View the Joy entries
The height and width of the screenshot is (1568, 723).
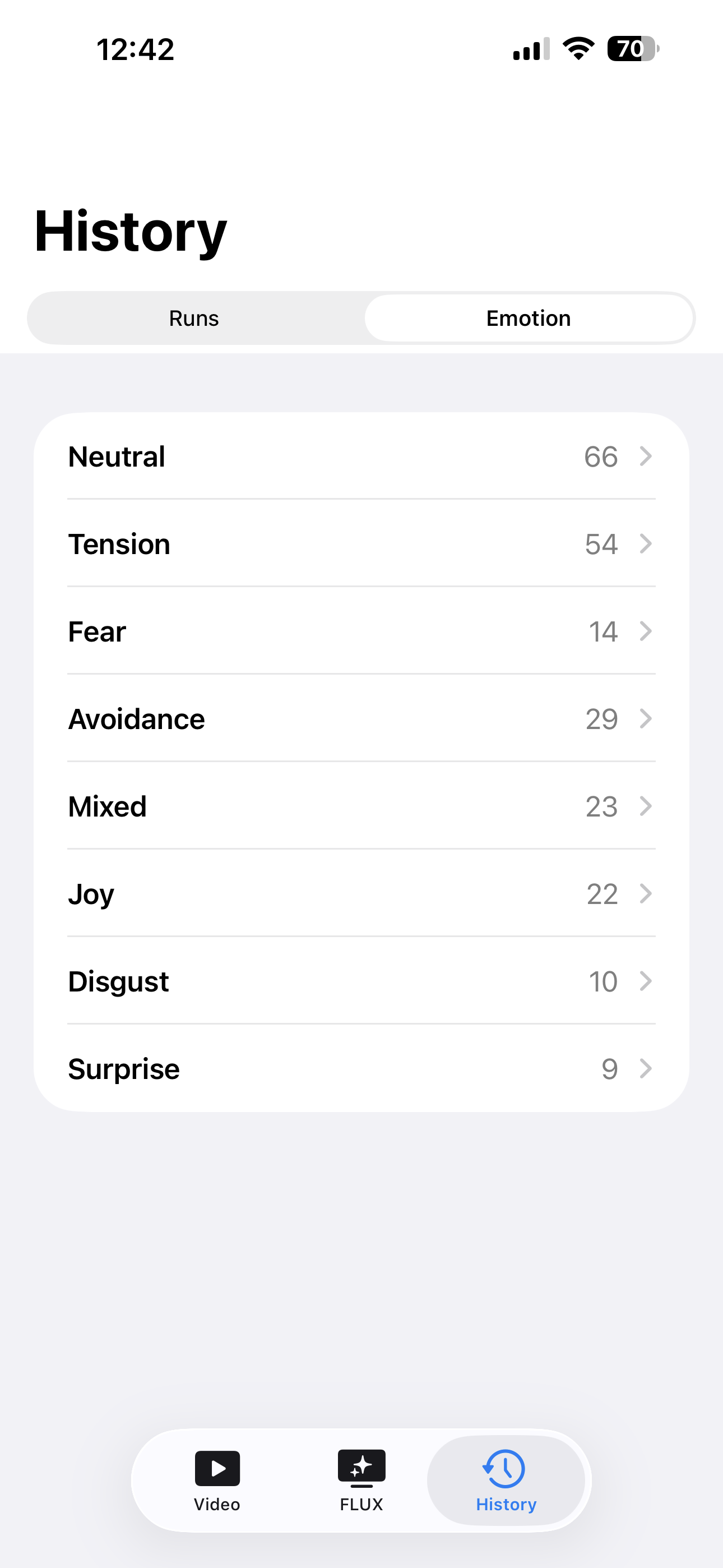click(x=361, y=893)
